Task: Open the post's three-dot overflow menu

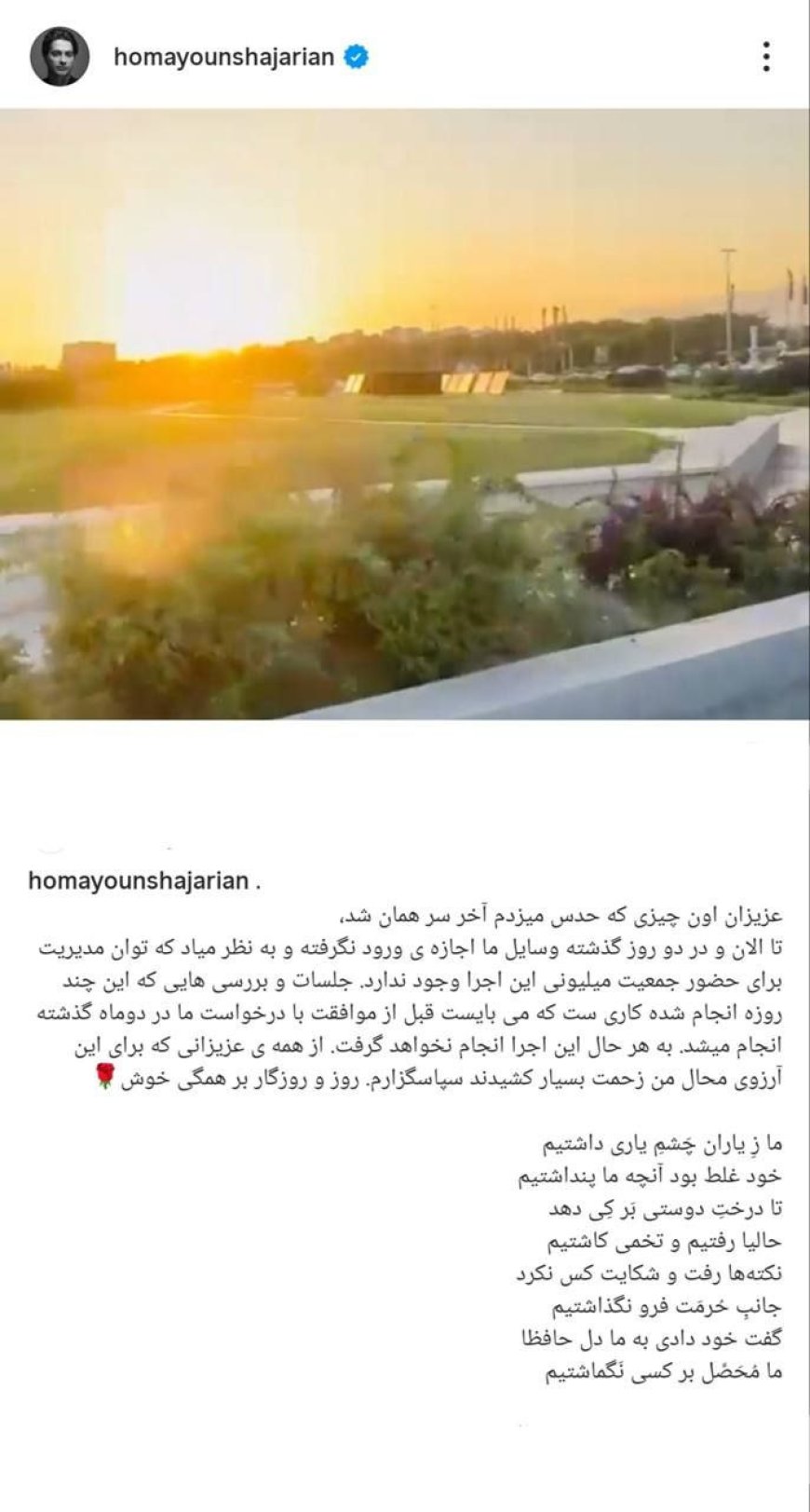Action: click(765, 57)
